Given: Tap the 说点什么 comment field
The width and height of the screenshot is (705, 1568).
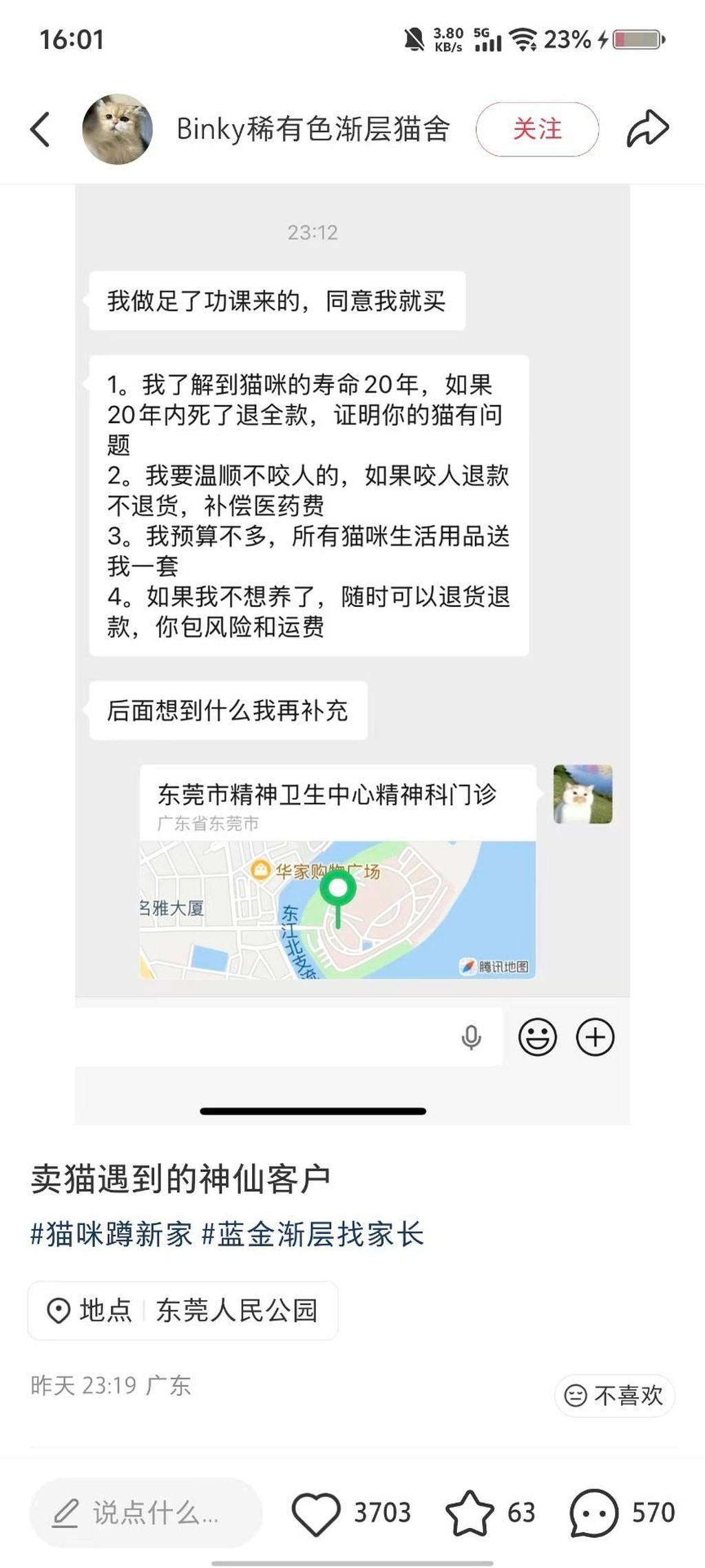Looking at the screenshot, I should 146,1512.
